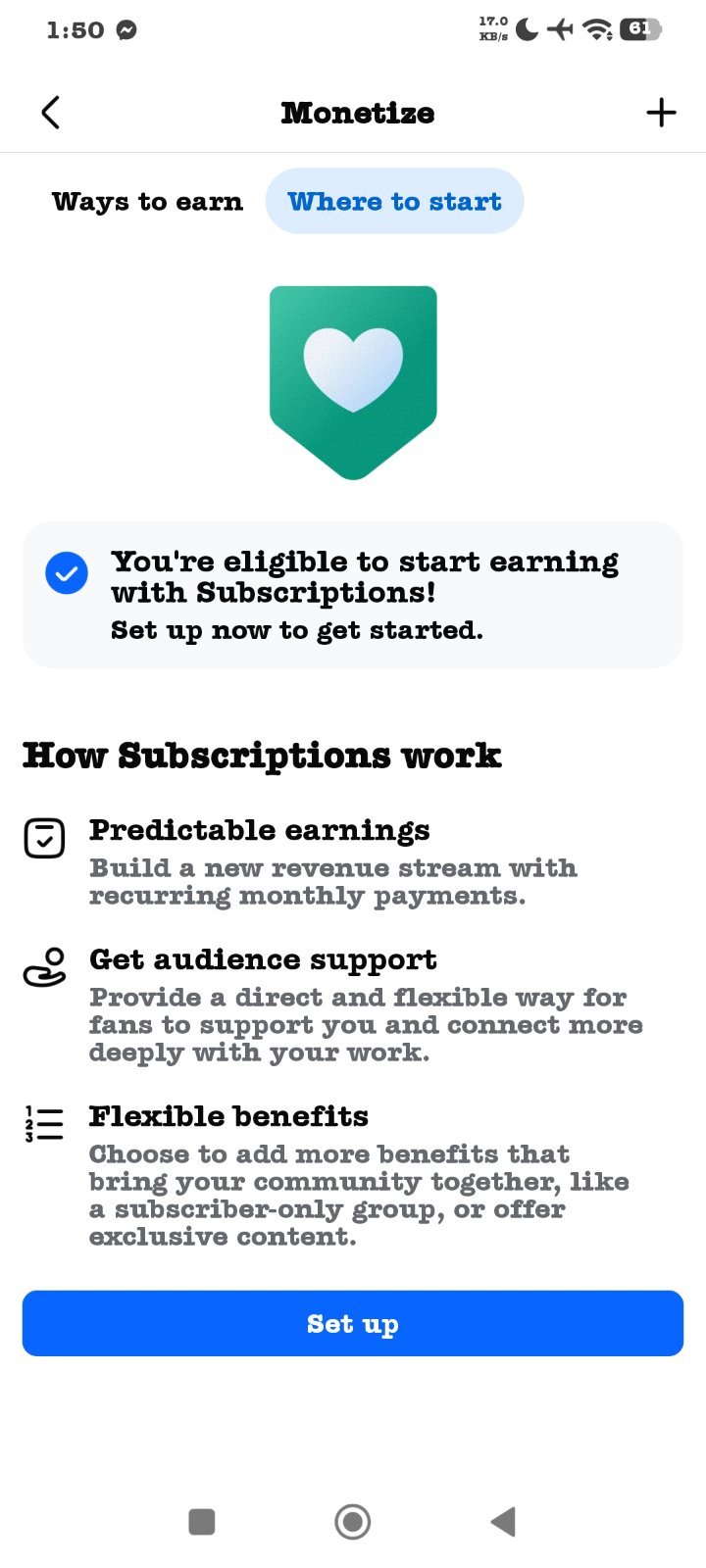This screenshot has width=706, height=1568.
Task: Switch to the Ways to earn tab
Action: coord(147,201)
